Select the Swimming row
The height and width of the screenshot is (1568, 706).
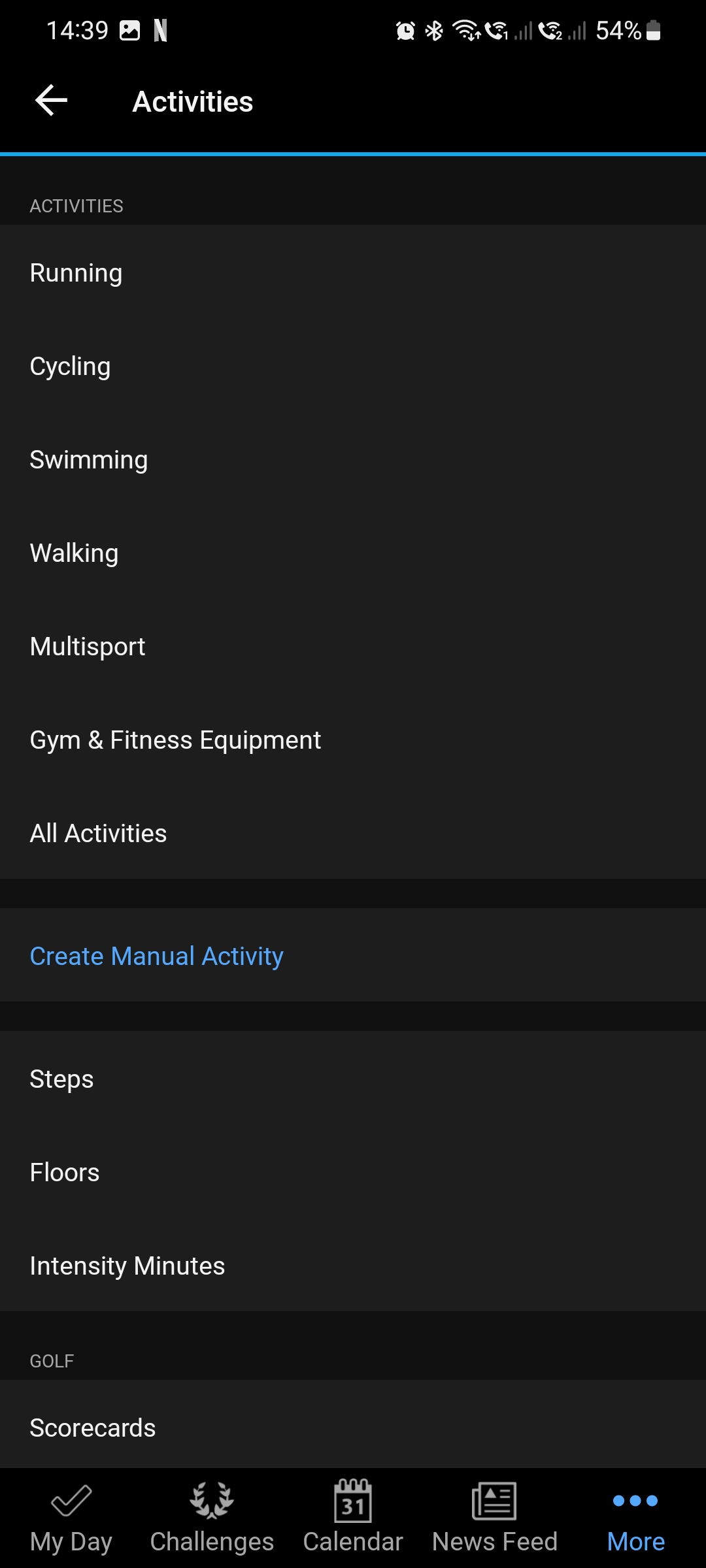(x=353, y=459)
